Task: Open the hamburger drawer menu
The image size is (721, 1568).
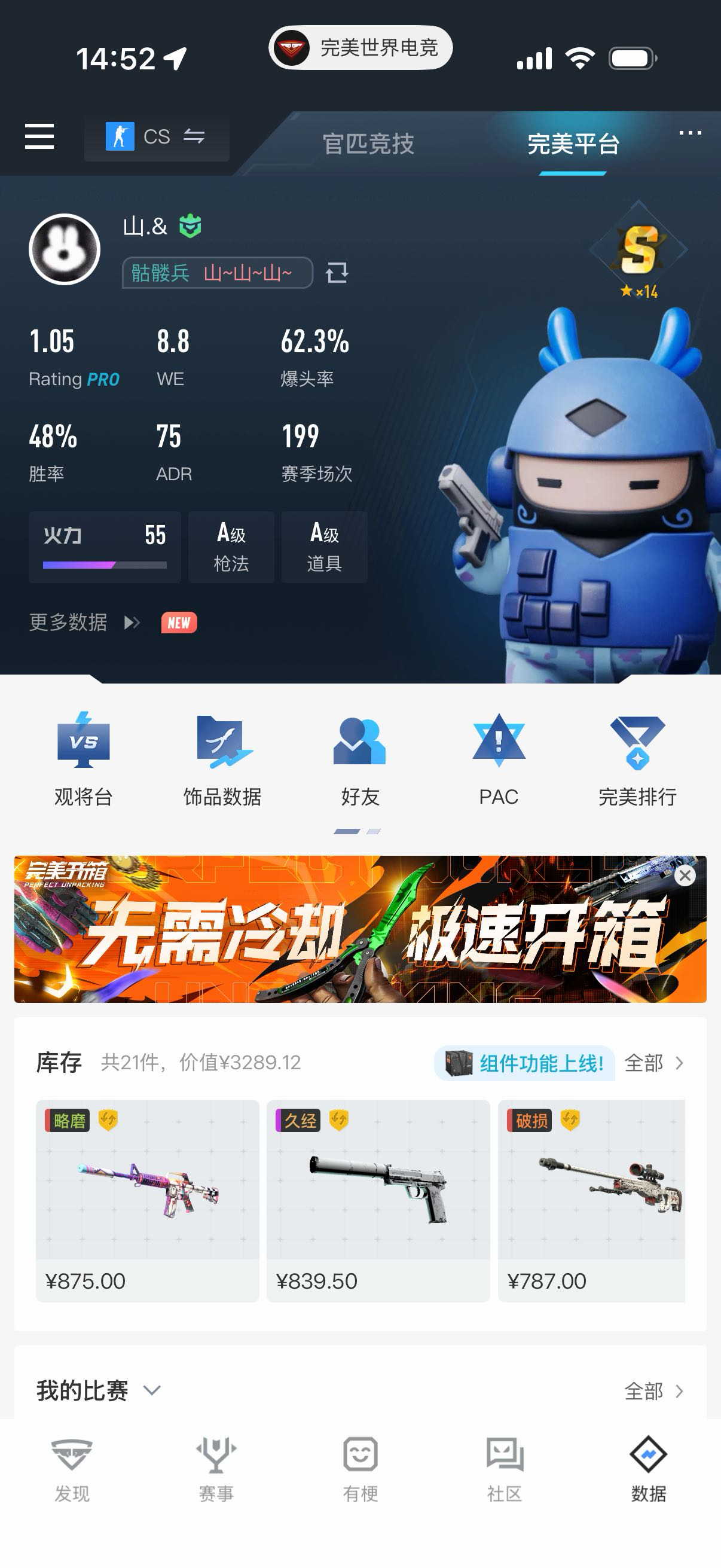Action: point(39,136)
